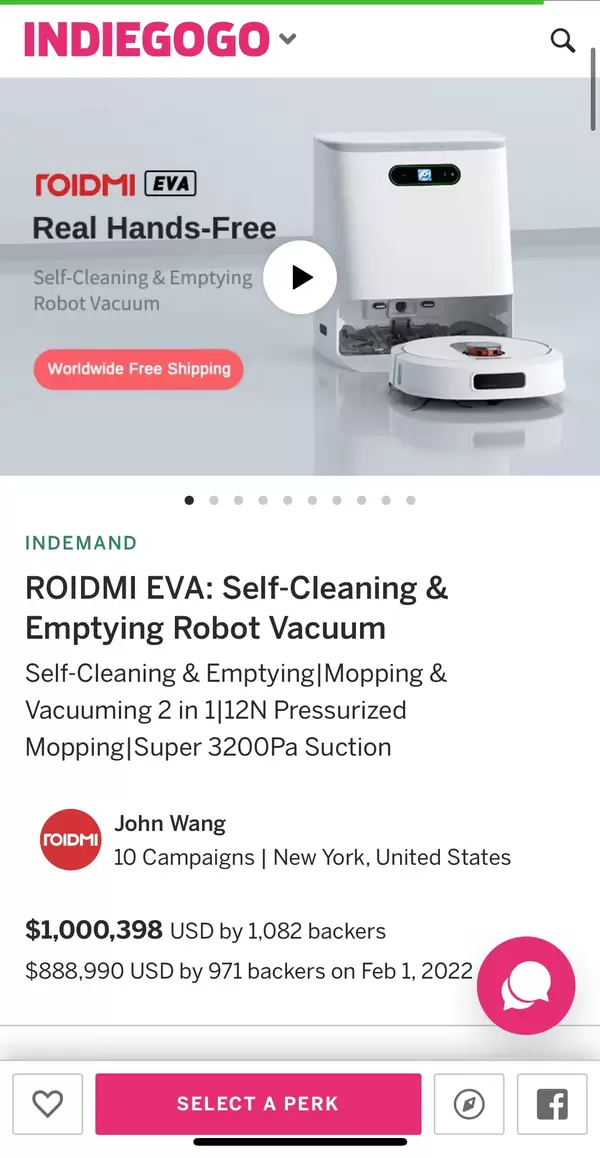Open John Wang's campaigner profile
The image size is (600, 1158).
170,824
